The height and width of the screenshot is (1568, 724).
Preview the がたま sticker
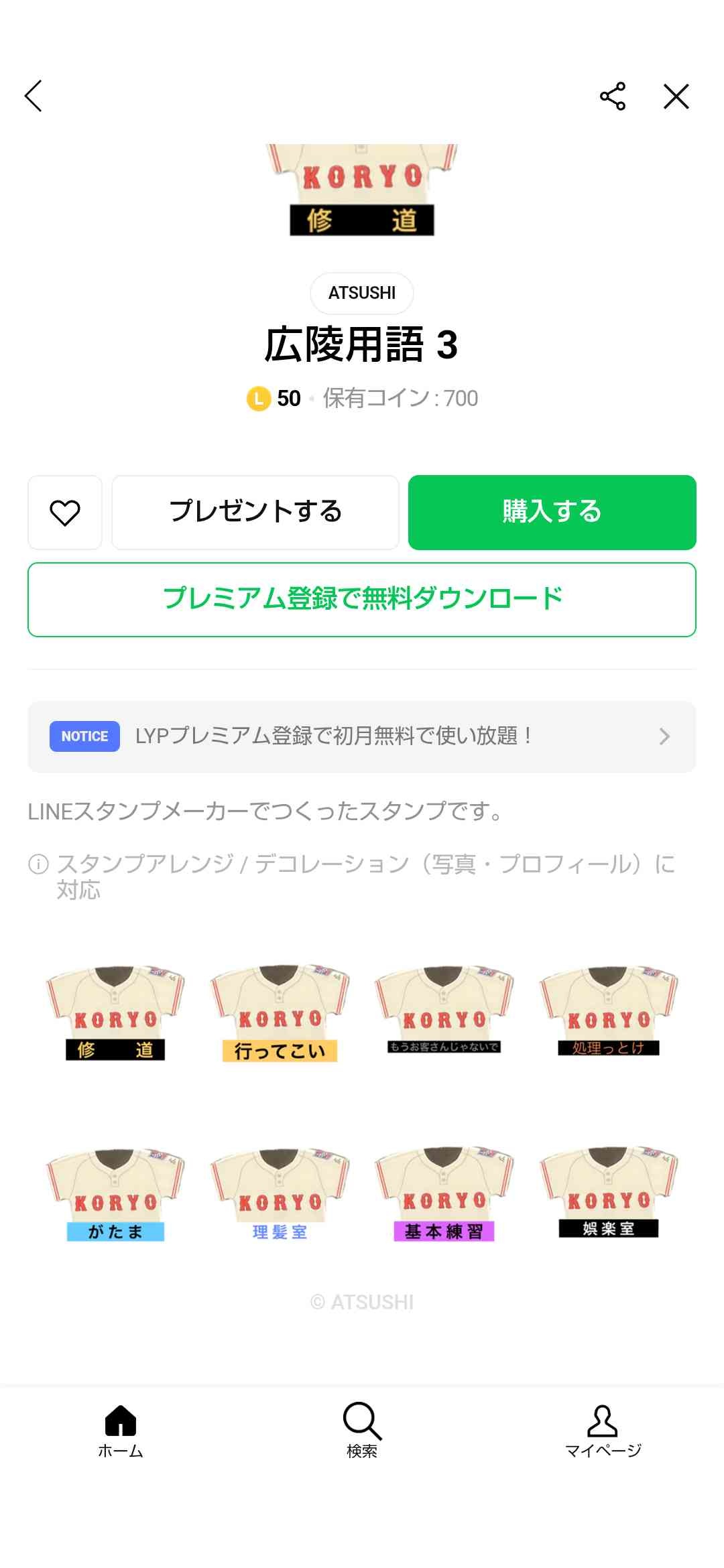click(115, 1194)
